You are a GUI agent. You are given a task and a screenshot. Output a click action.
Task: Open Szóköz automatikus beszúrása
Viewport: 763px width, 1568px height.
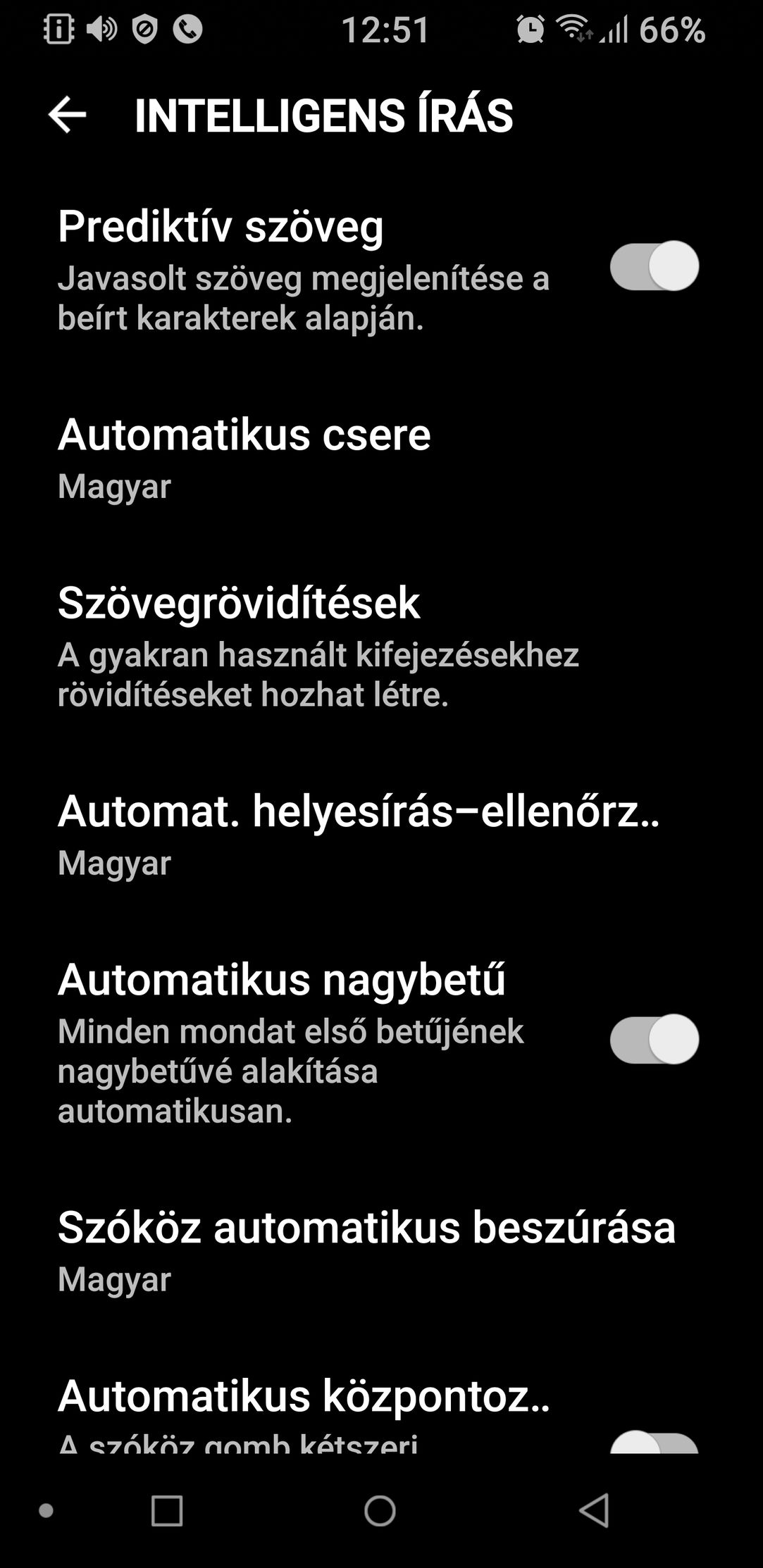pyautogui.click(x=381, y=1251)
